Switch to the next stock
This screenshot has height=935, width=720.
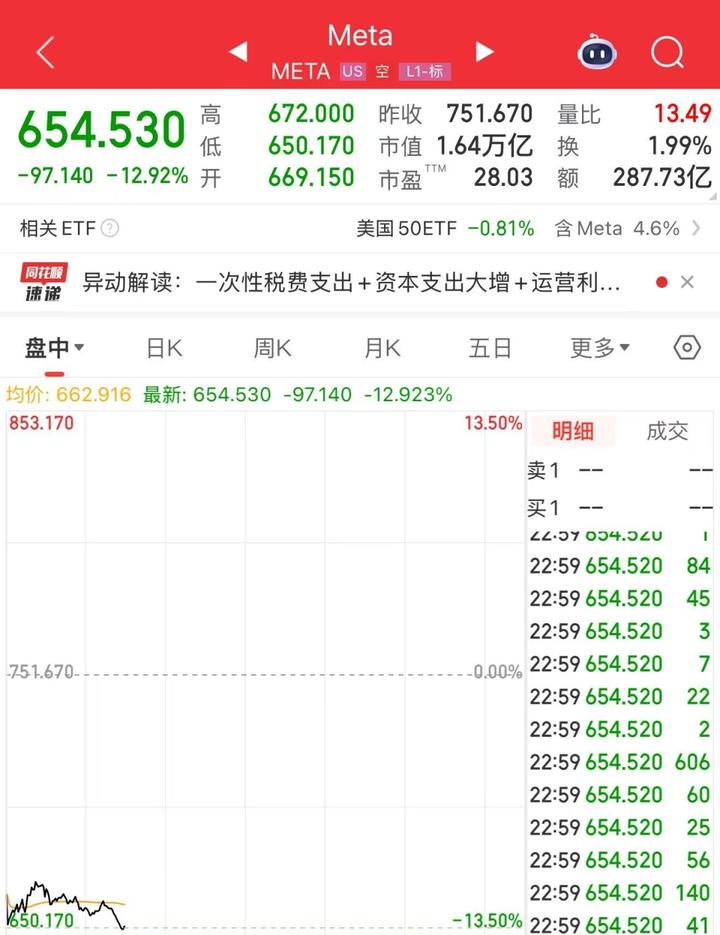(x=485, y=51)
